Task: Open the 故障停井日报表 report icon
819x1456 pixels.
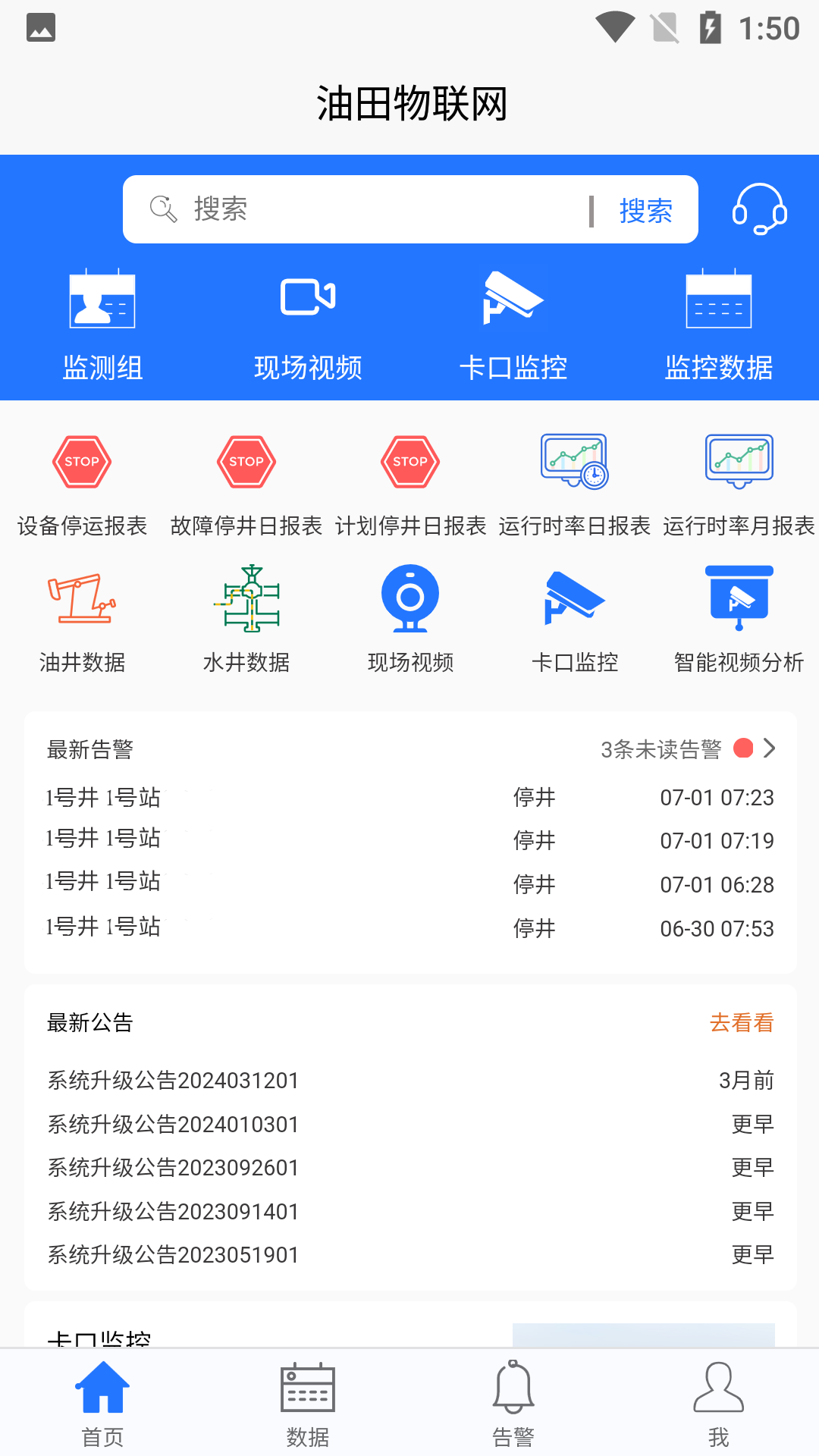Action: click(245, 461)
